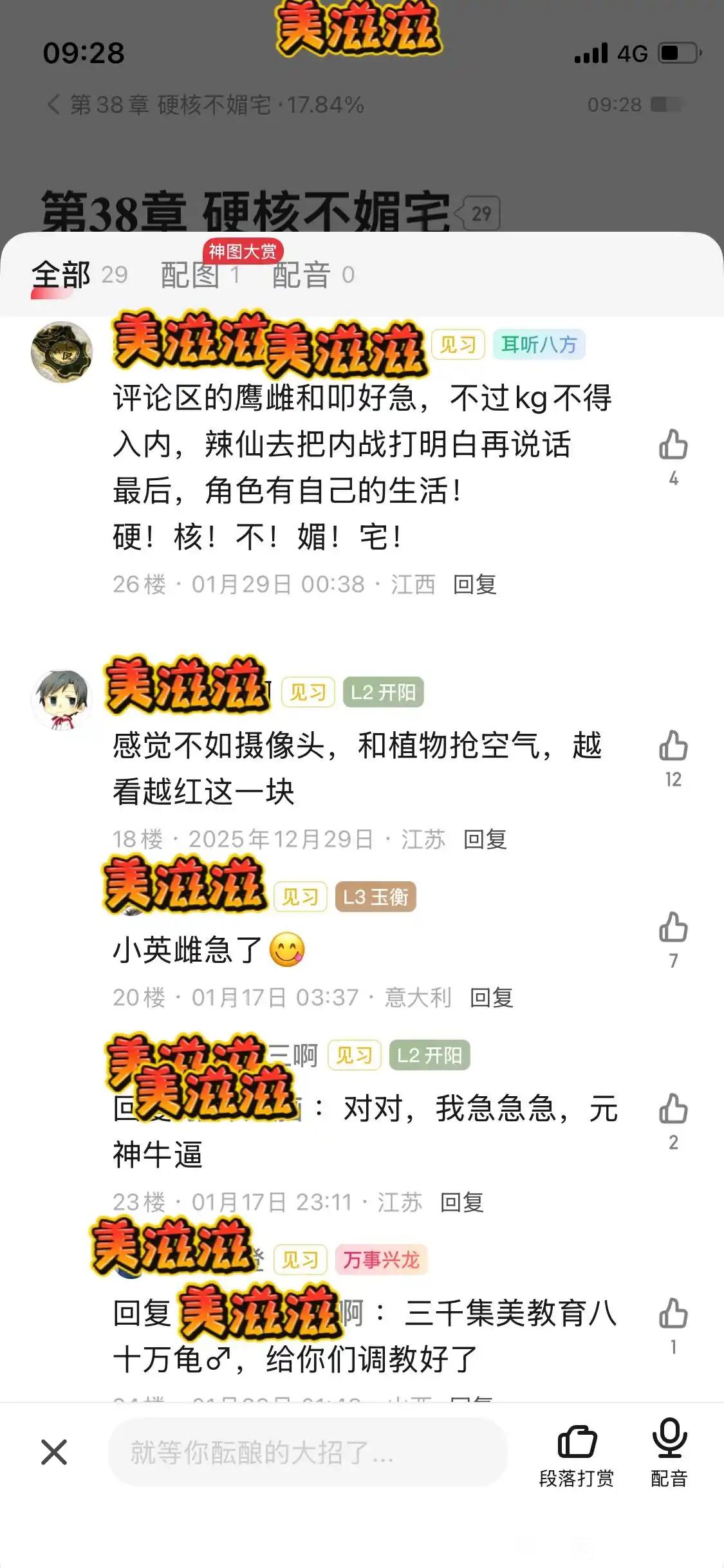Like the 18楼 comment about 摄像头
Image resolution: width=724 pixels, height=1568 pixels.
pyautogui.click(x=673, y=747)
